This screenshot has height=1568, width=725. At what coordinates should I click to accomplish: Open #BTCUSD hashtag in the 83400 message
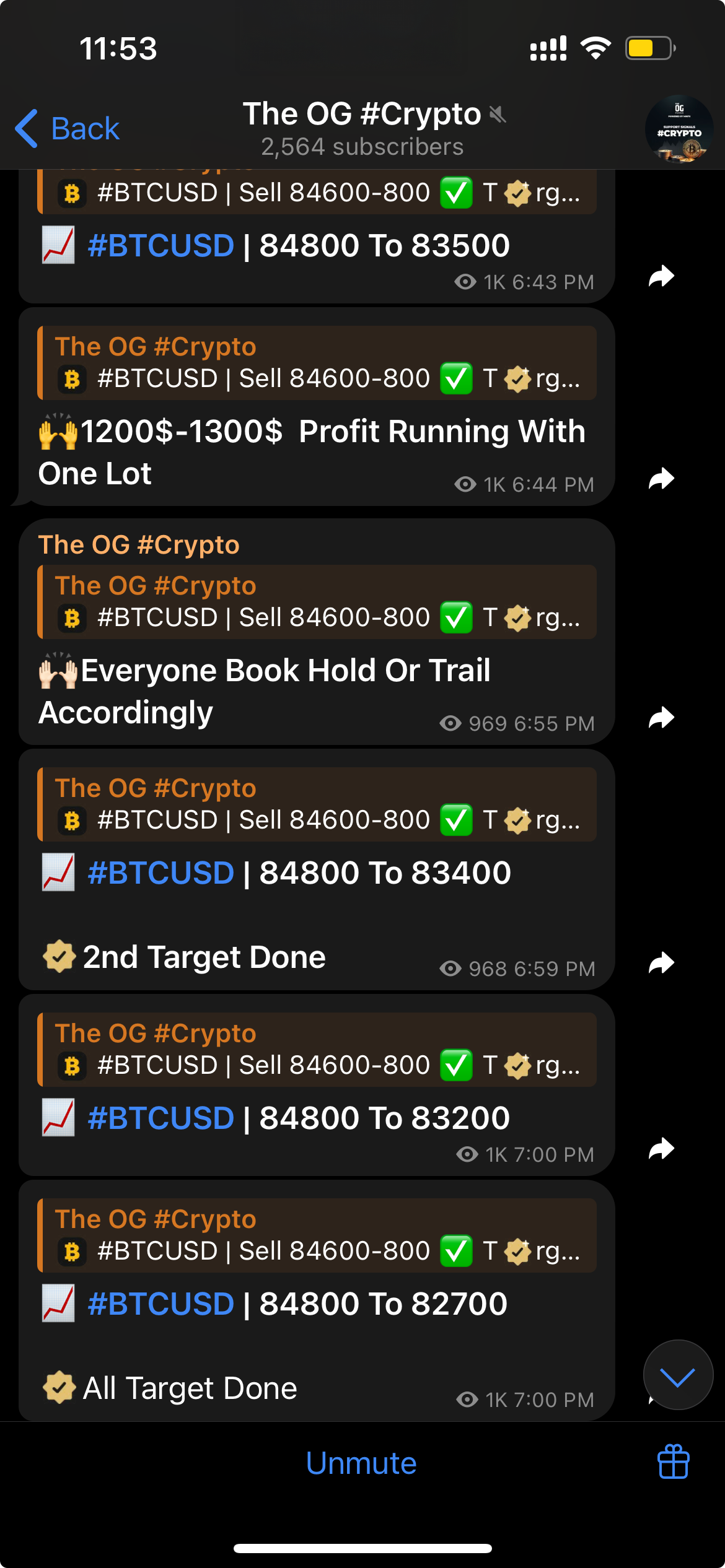[161, 873]
